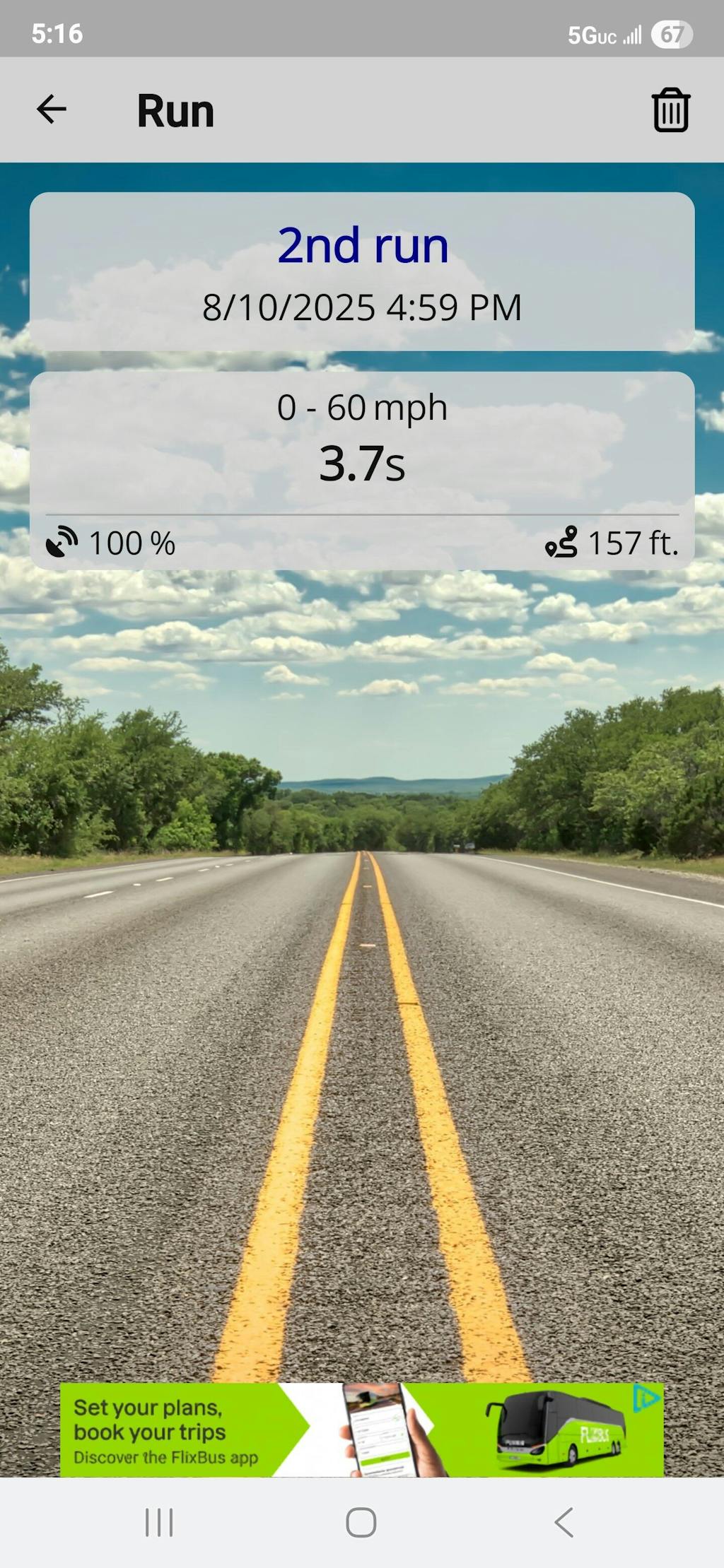Go back using the app bar arrow

coord(51,110)
